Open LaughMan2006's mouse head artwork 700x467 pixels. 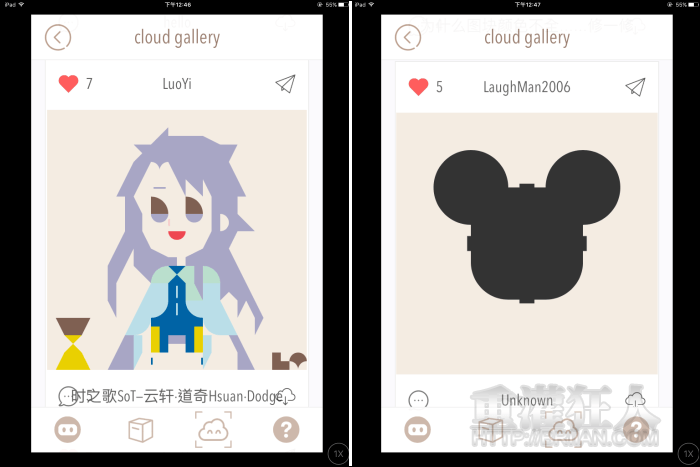526,240
